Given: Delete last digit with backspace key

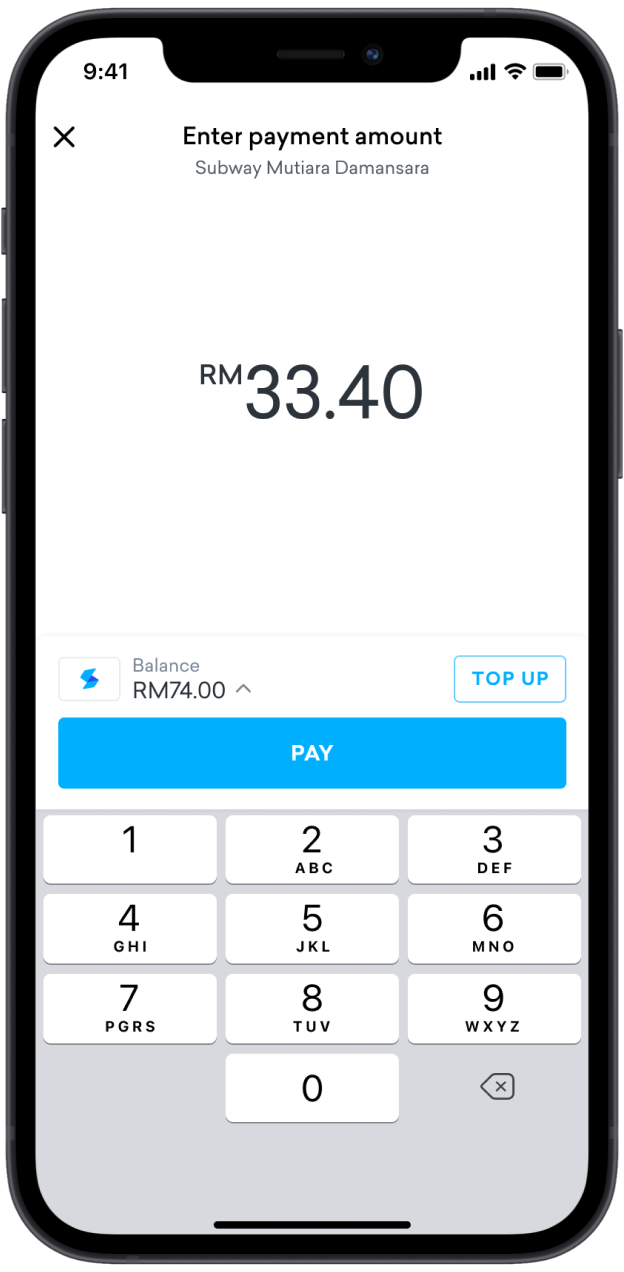Looking at the screenshot, I should [497, 1087].
